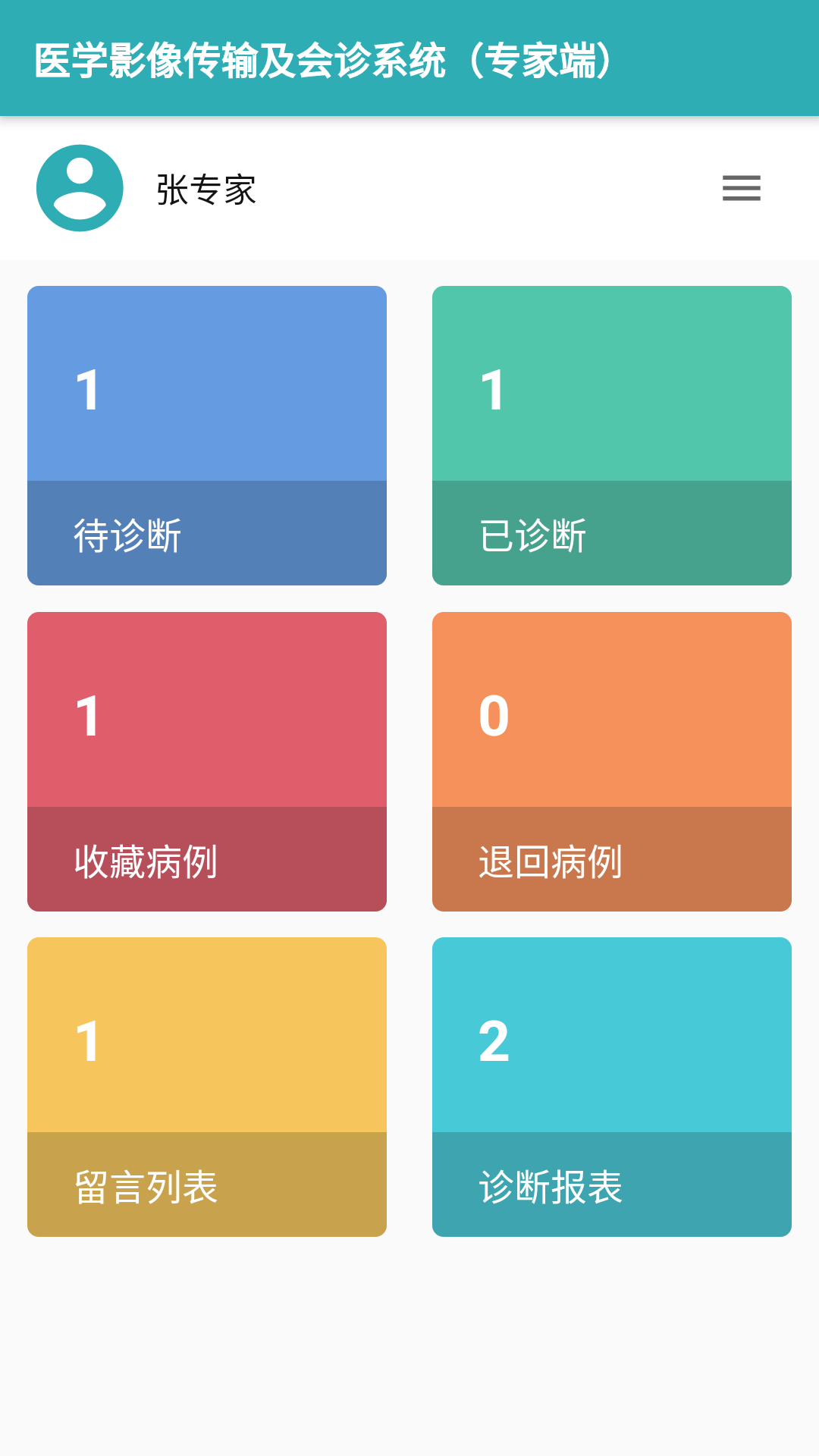Open the 收藏病例 card
The height and width of the screenshot is (1456, 819).
[x=207, y=761]
